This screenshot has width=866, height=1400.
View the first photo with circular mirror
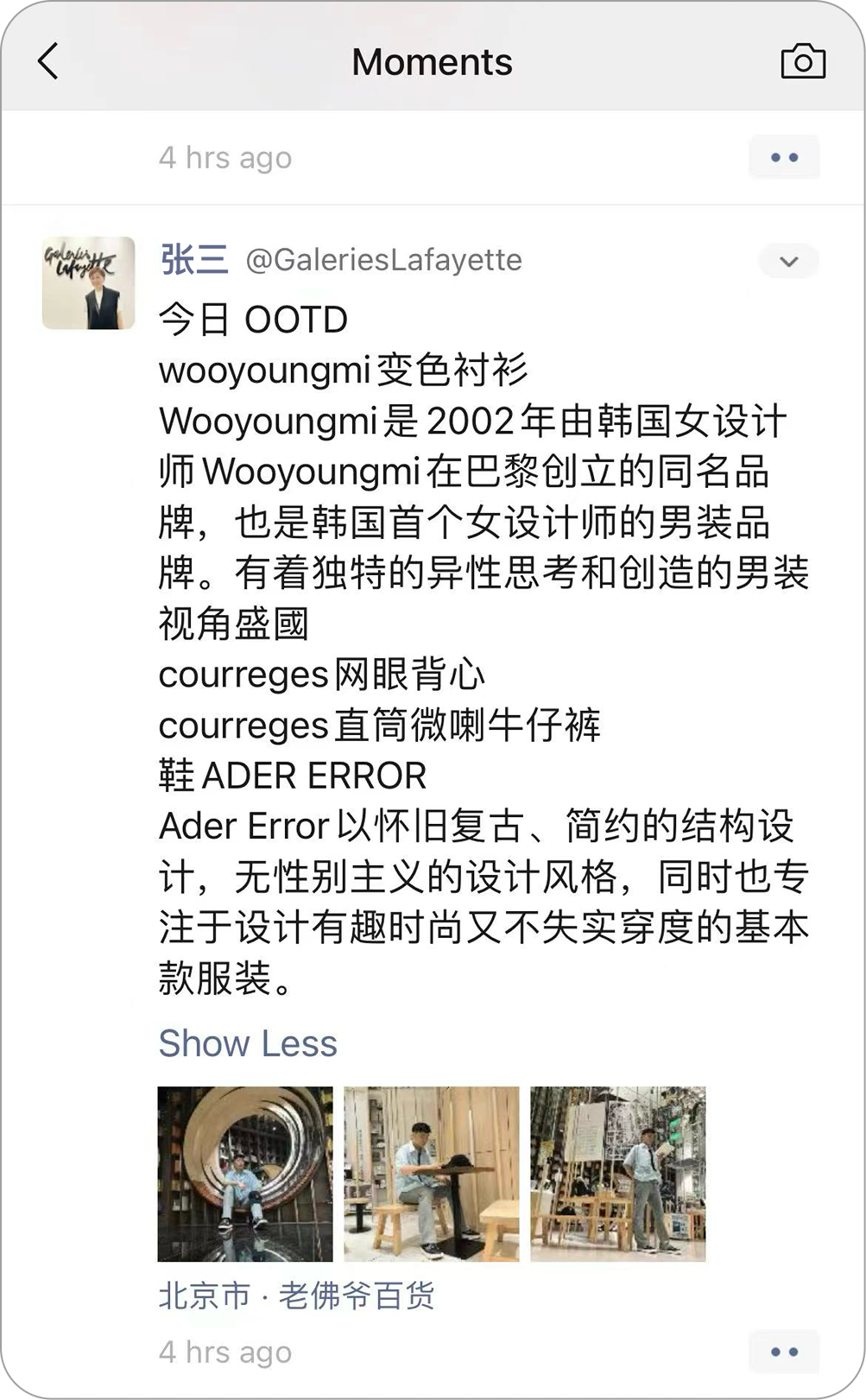pos(245,1174)
